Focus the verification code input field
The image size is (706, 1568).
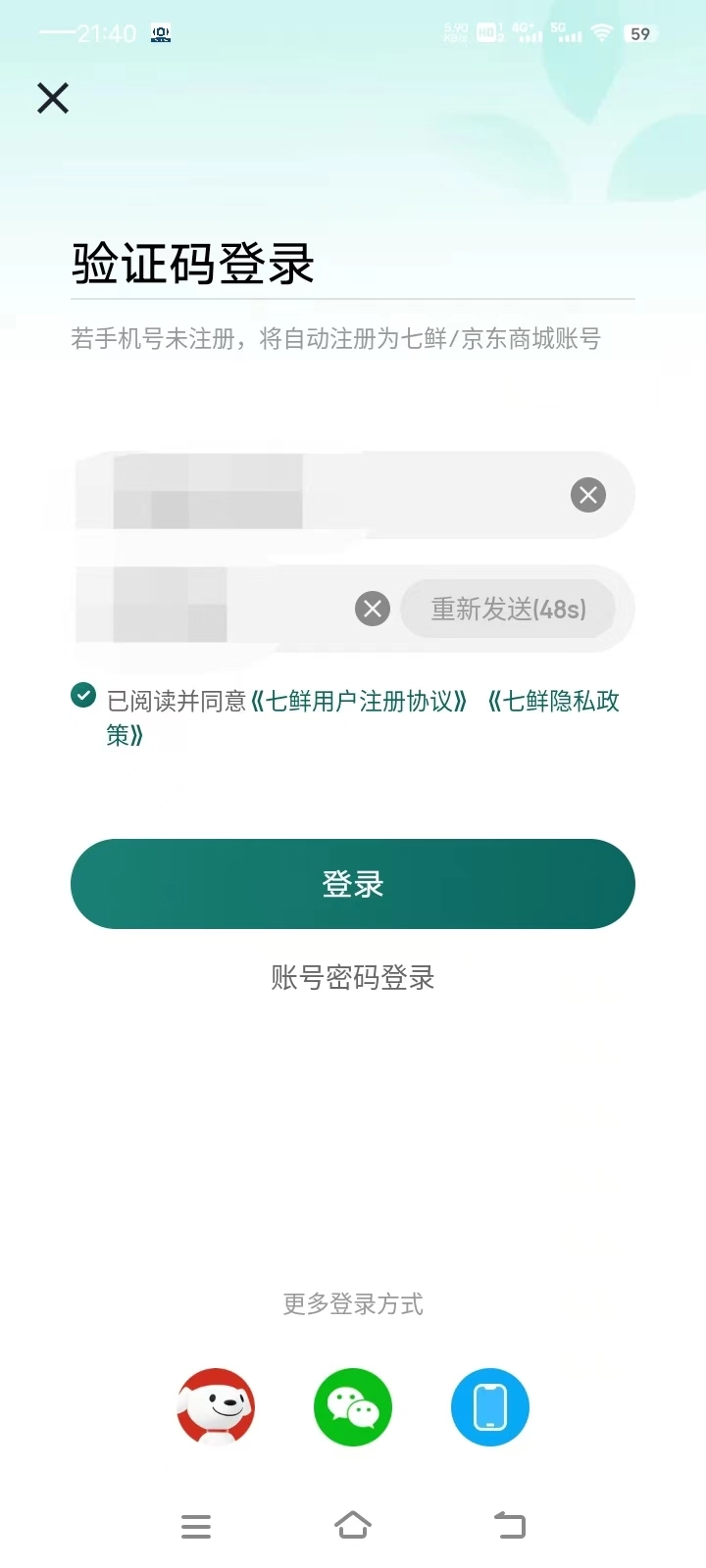(216, 609)
